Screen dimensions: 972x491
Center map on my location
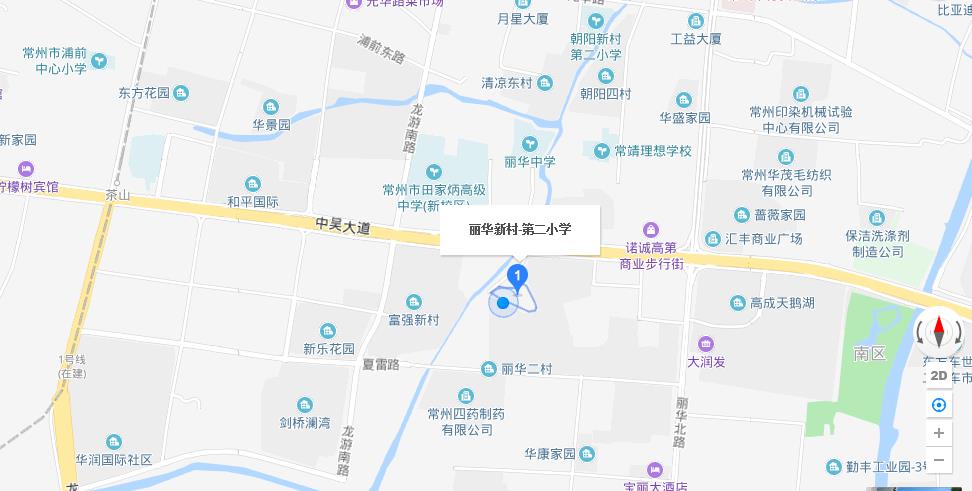(x=939, y=405)
